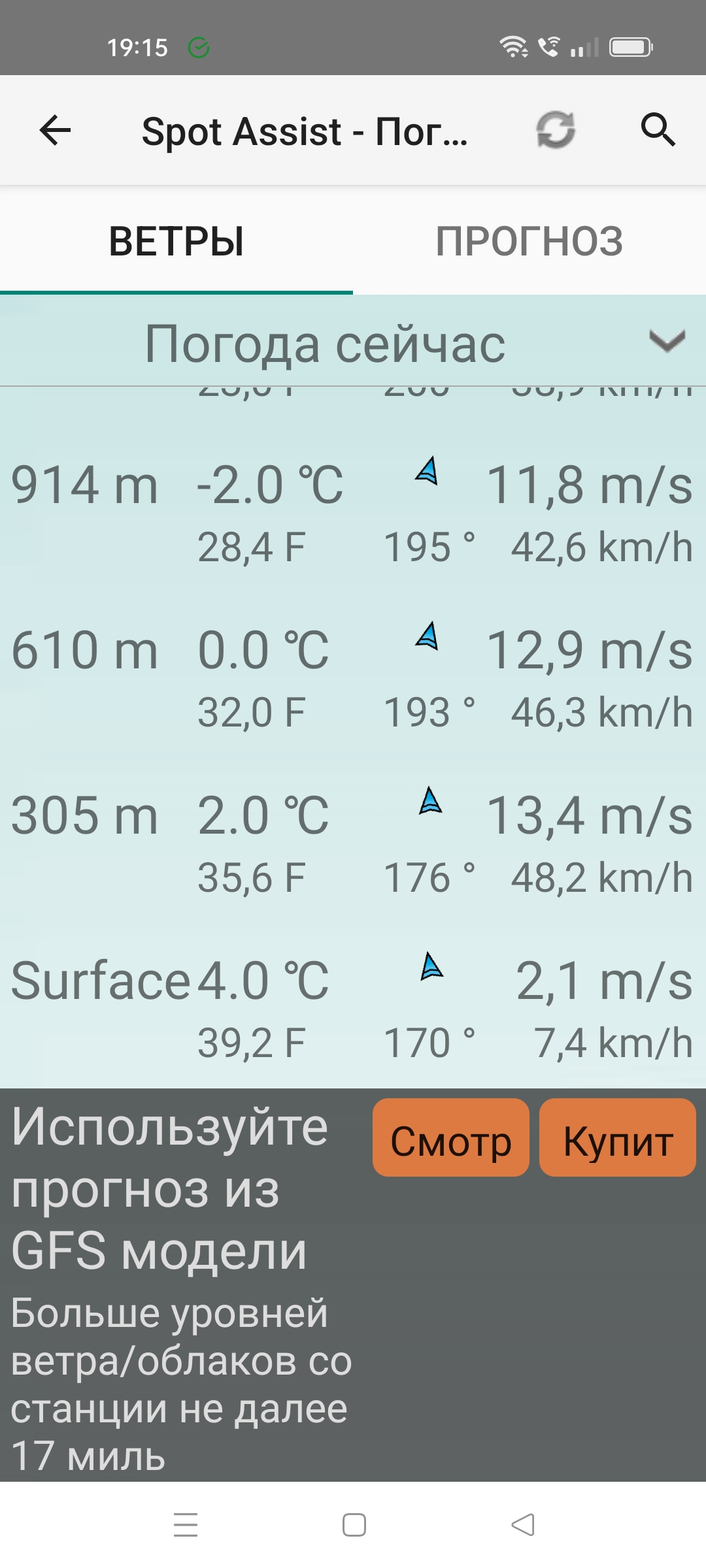The height and width of the screenshot is (1568, 706).
Task: Go back using the app bar arrow
Action: coord(55,130)
